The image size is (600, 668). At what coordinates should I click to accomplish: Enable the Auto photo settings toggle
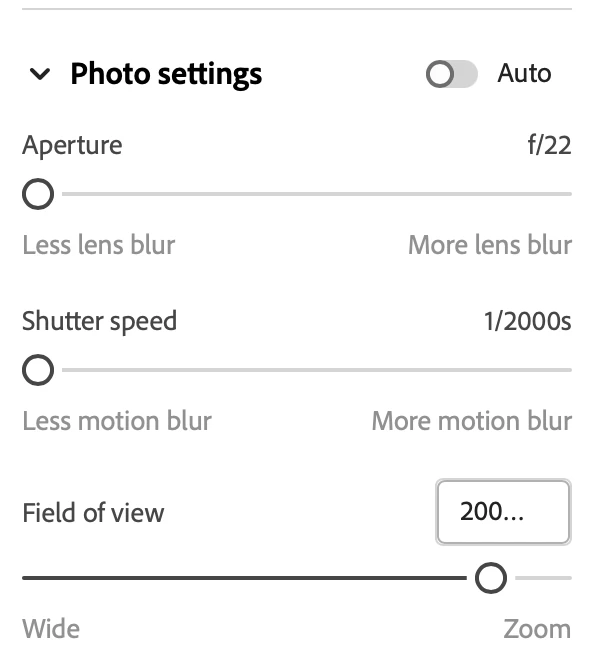(451, 74)
